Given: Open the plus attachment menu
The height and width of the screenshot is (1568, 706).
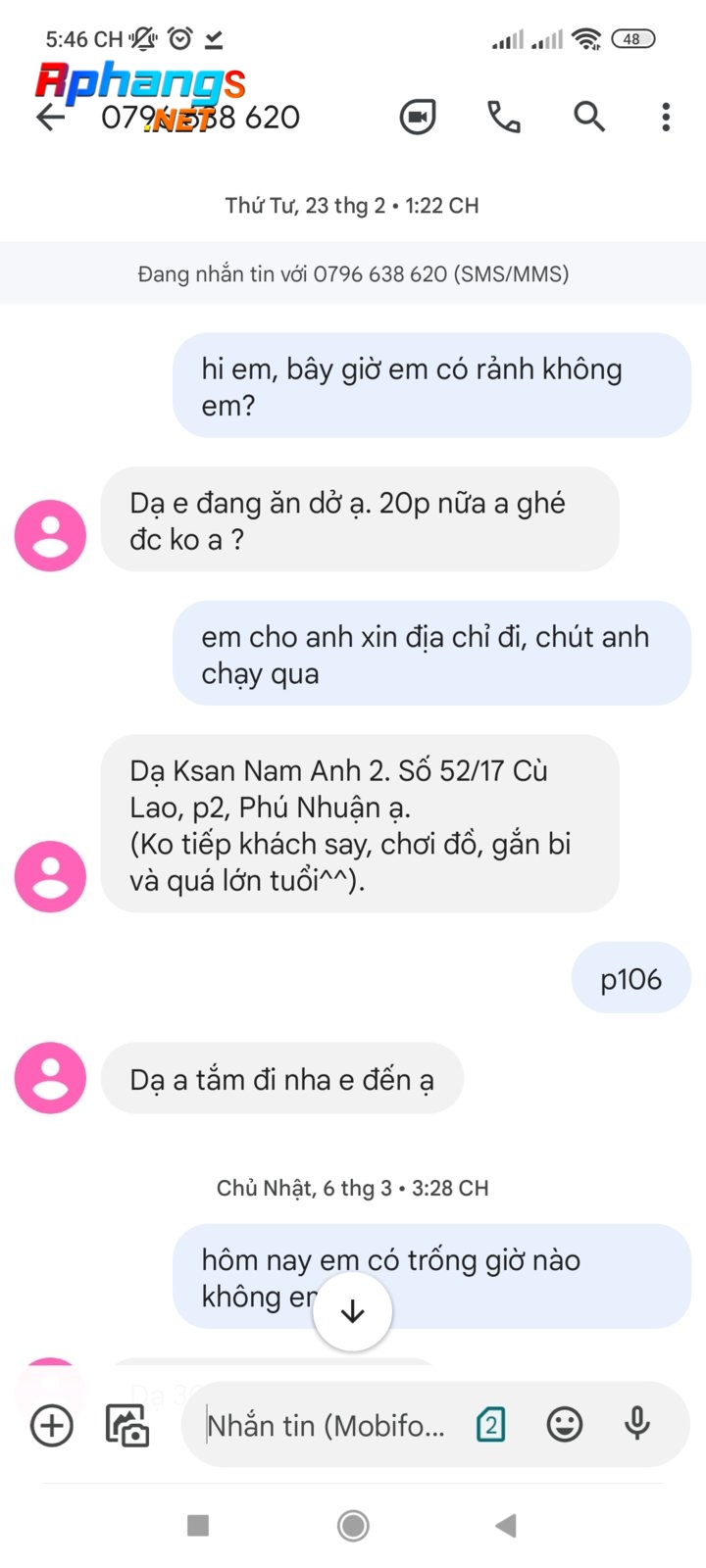Looking at the screenshot, I should point(52,1425).
